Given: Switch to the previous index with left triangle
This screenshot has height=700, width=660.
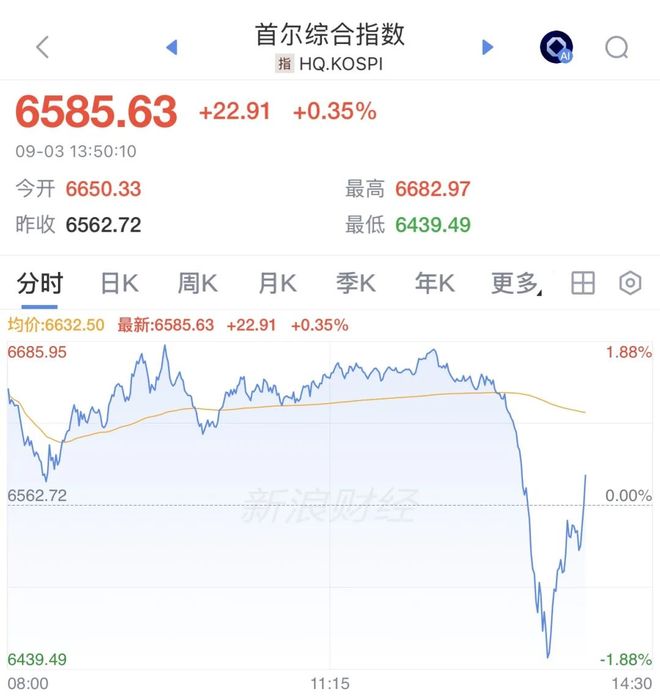Looking at the screenshot, I should tap(172, 47).
